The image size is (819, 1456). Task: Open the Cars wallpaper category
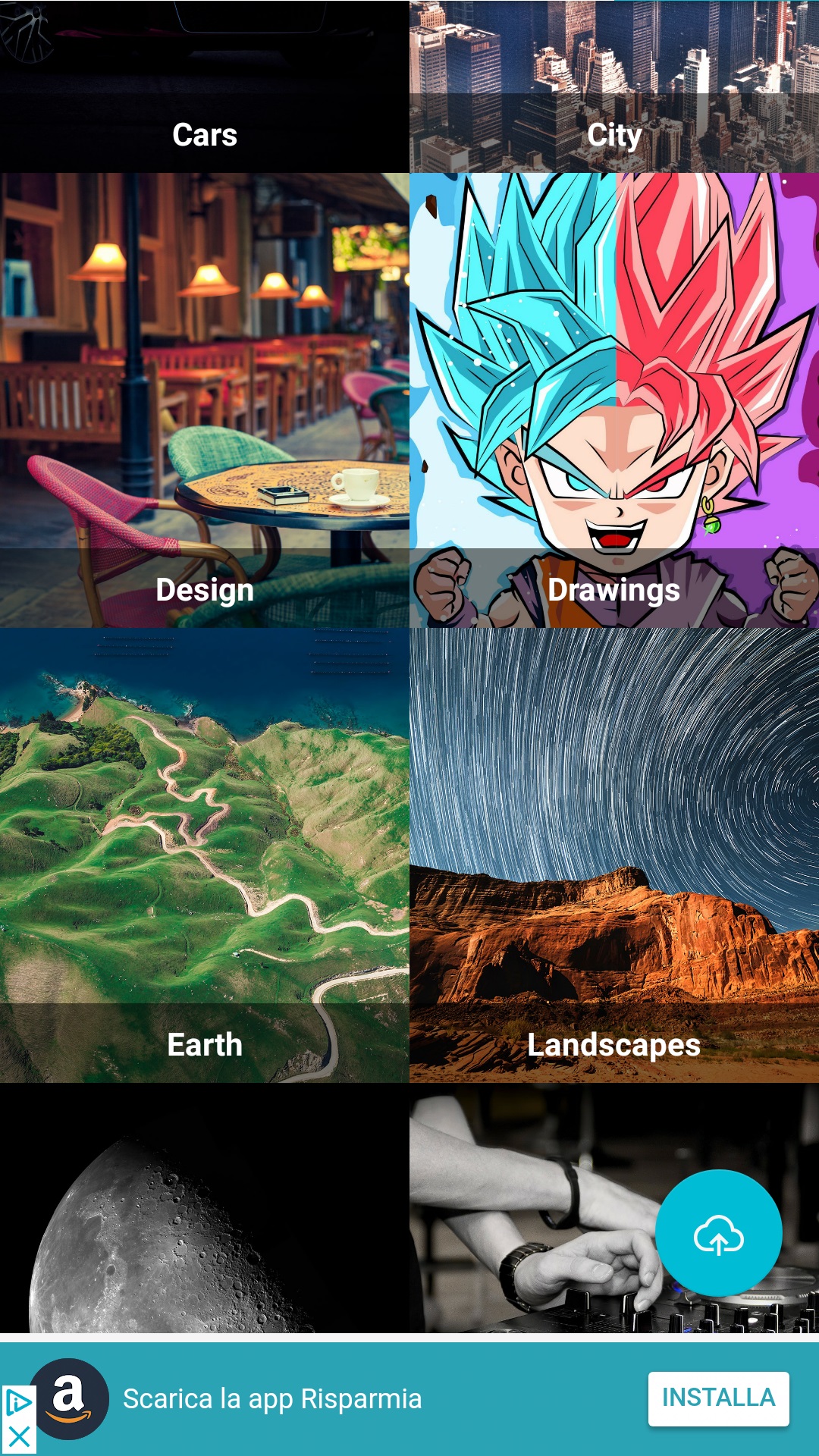pyautogui.click(x=205, y=86)
